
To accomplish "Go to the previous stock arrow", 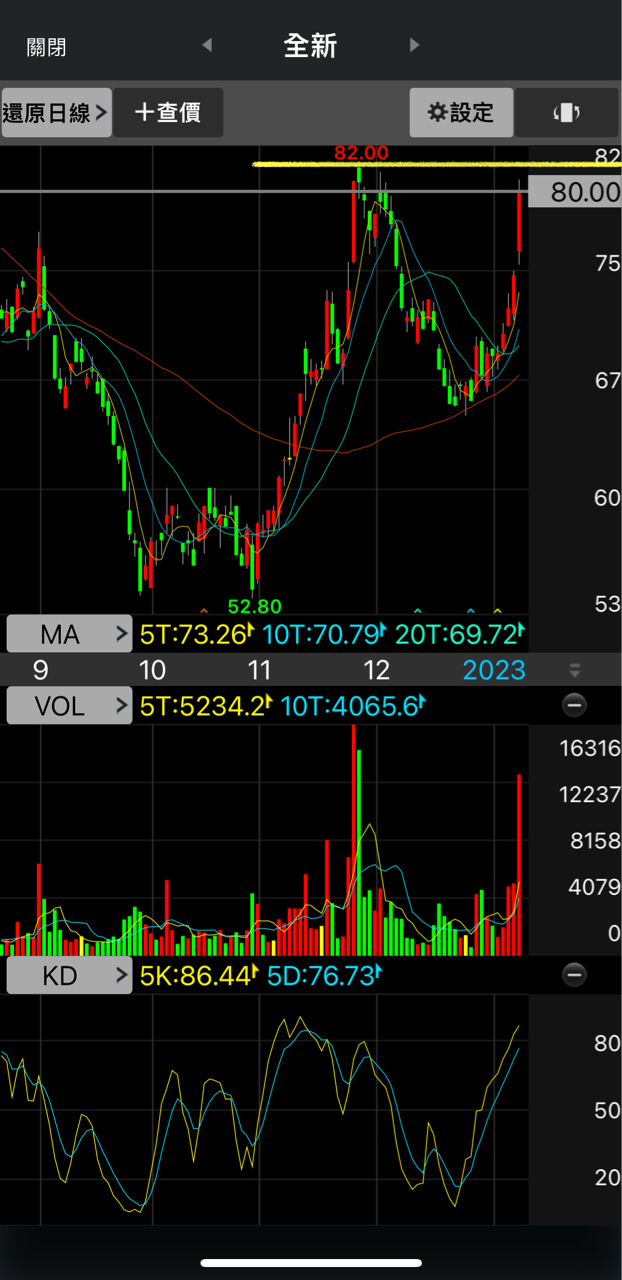I will coord(207,45).
